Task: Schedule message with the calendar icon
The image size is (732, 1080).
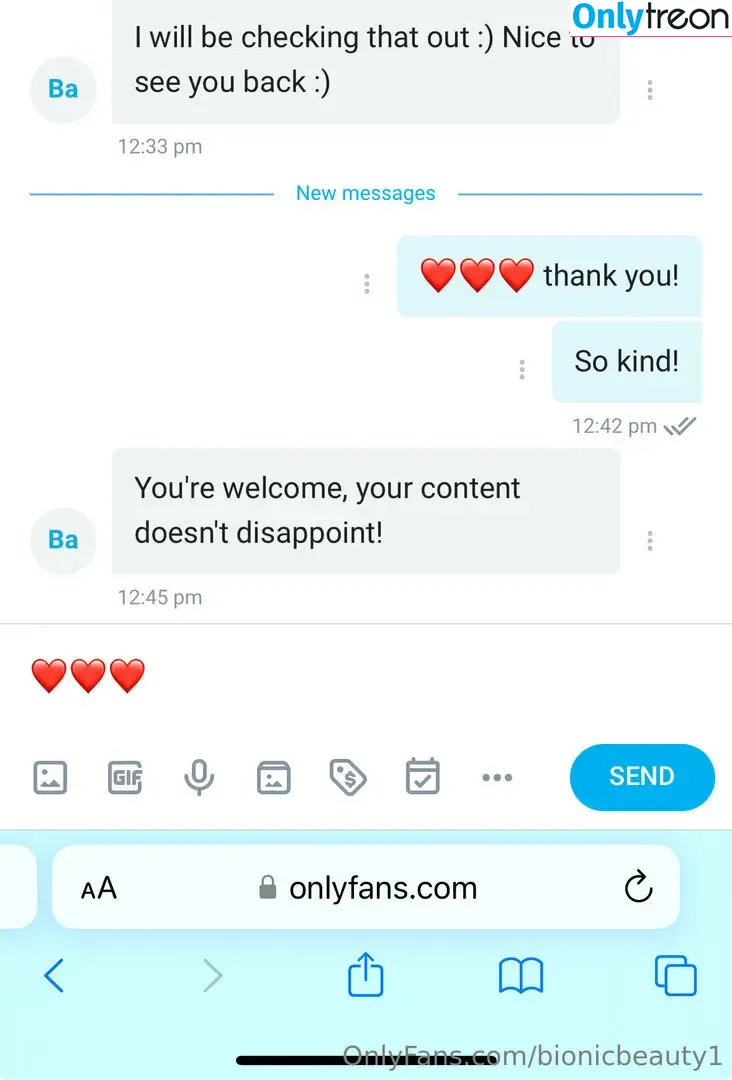Action: coord(422,777)
